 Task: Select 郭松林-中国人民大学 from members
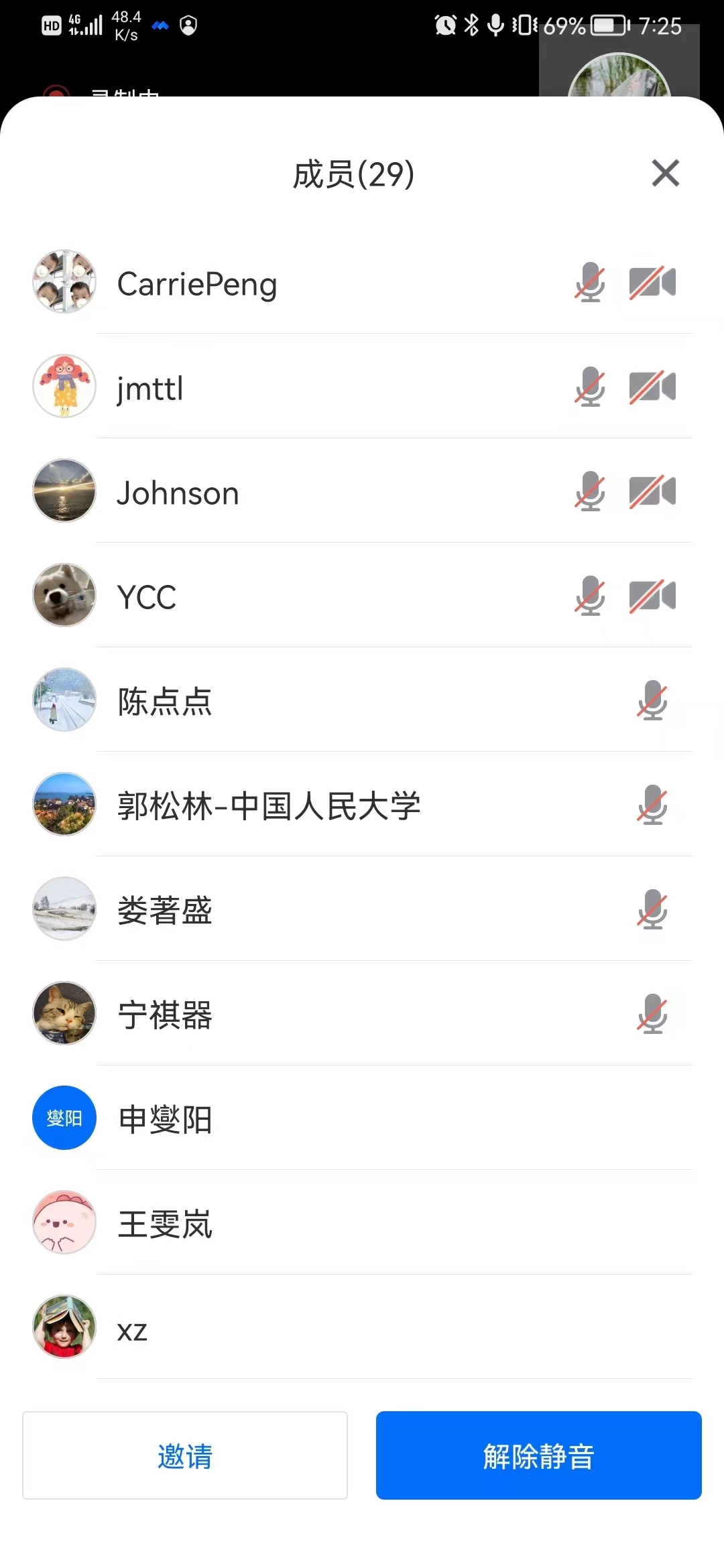(x=269, y=806)
